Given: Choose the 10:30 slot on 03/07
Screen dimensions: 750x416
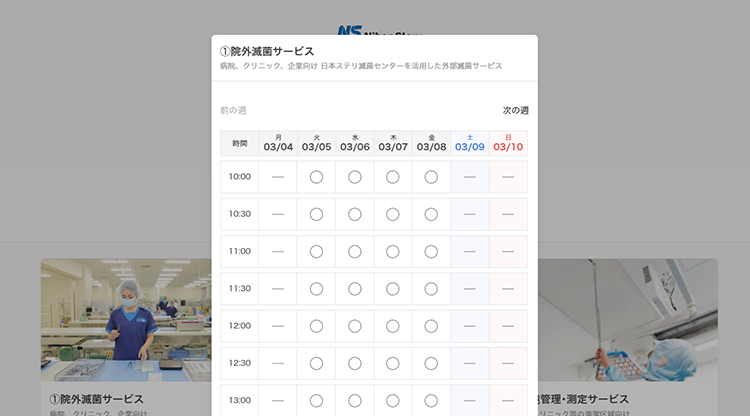Looking at the screenshot, I should coord(393,214).
